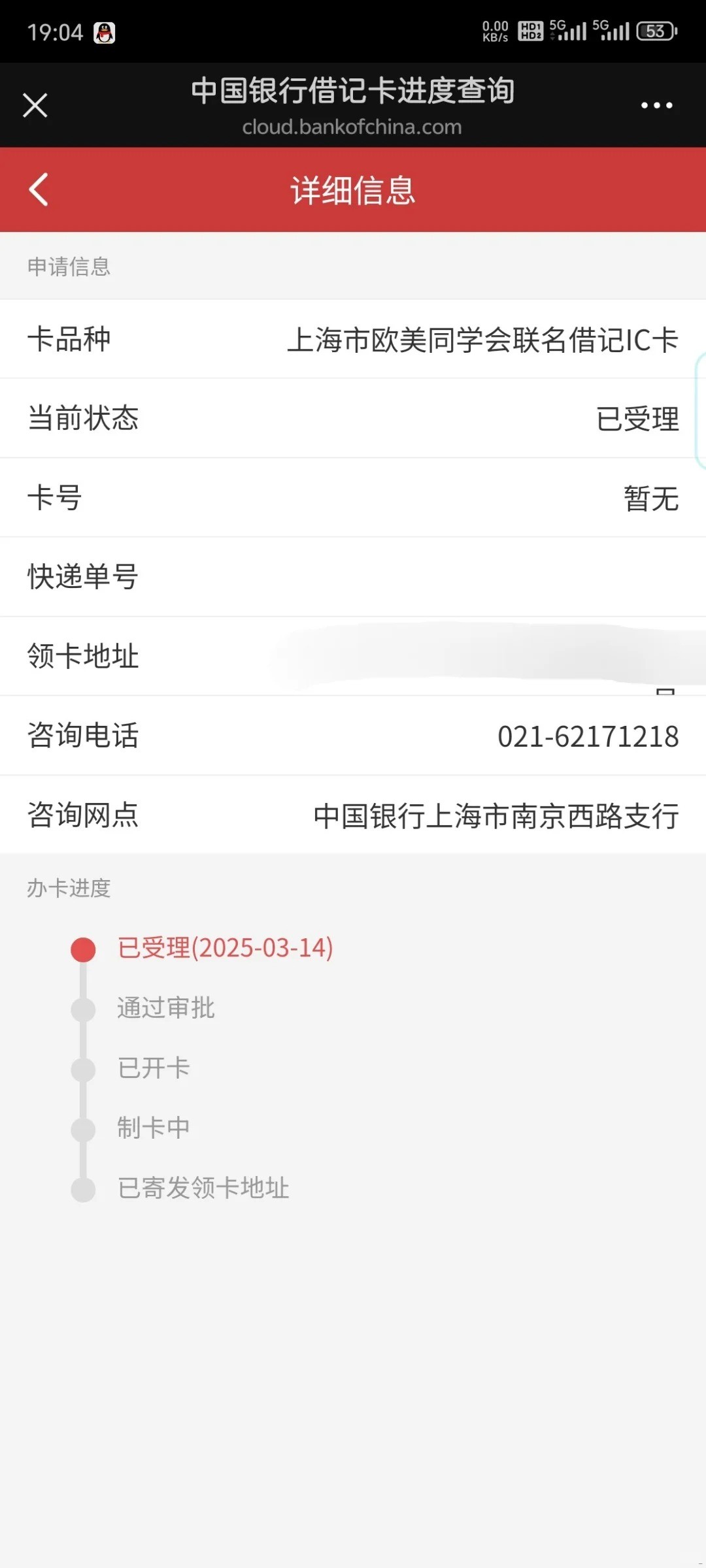Tap the red dot beside 已受理 step

coord(82,948)
